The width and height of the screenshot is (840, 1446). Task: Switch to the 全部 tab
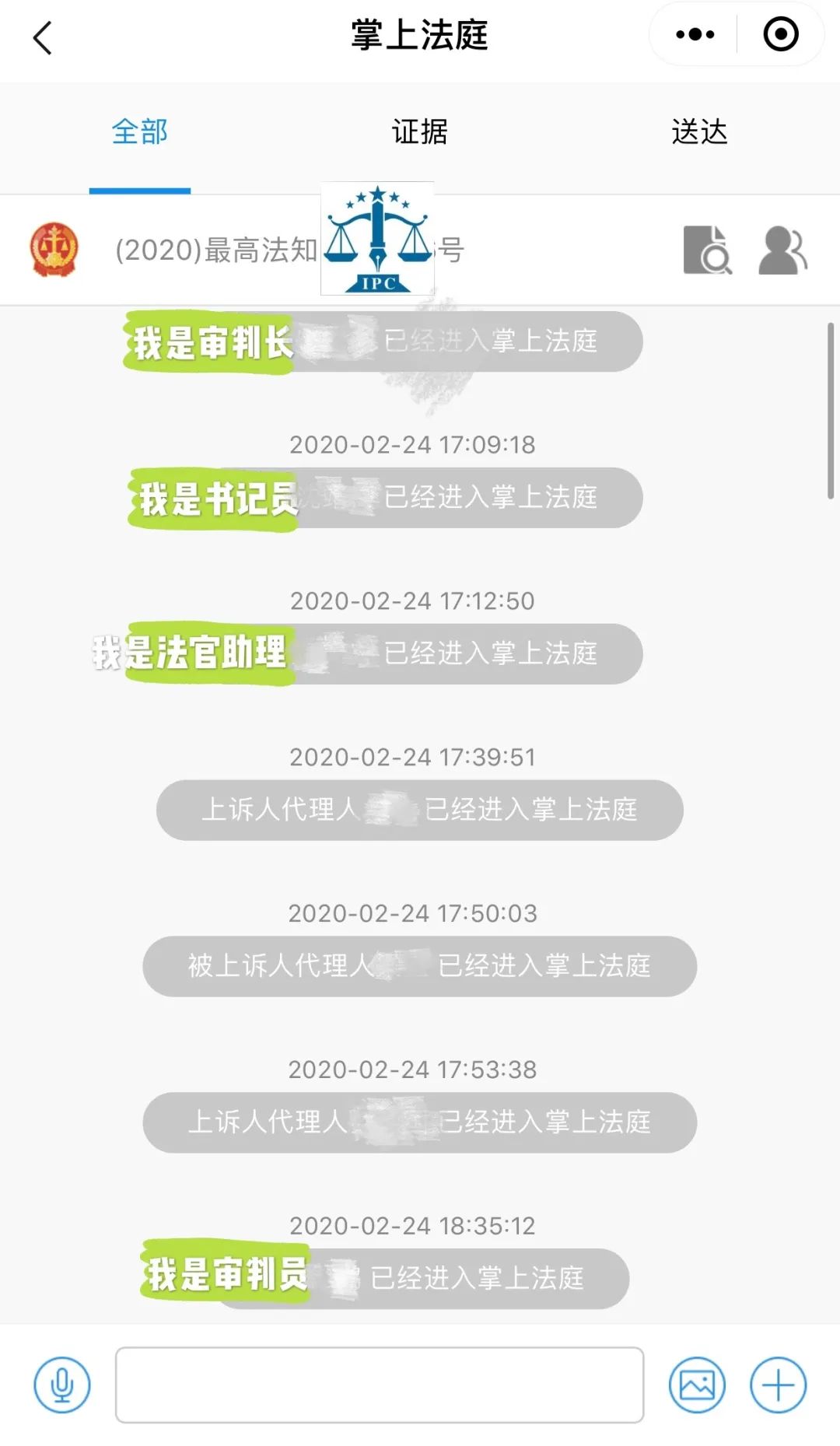point(140,132)
